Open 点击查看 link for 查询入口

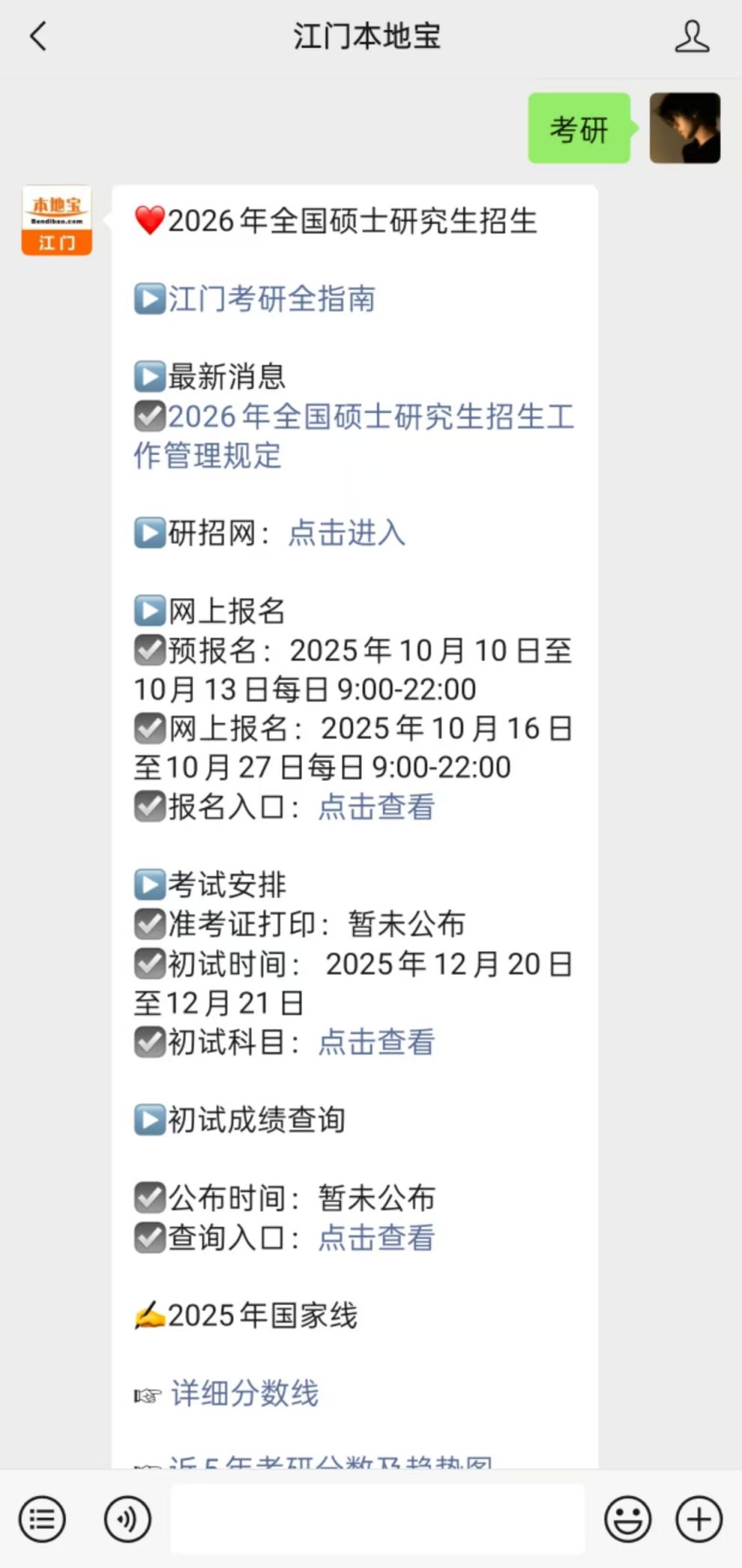tap(376, 1238)
